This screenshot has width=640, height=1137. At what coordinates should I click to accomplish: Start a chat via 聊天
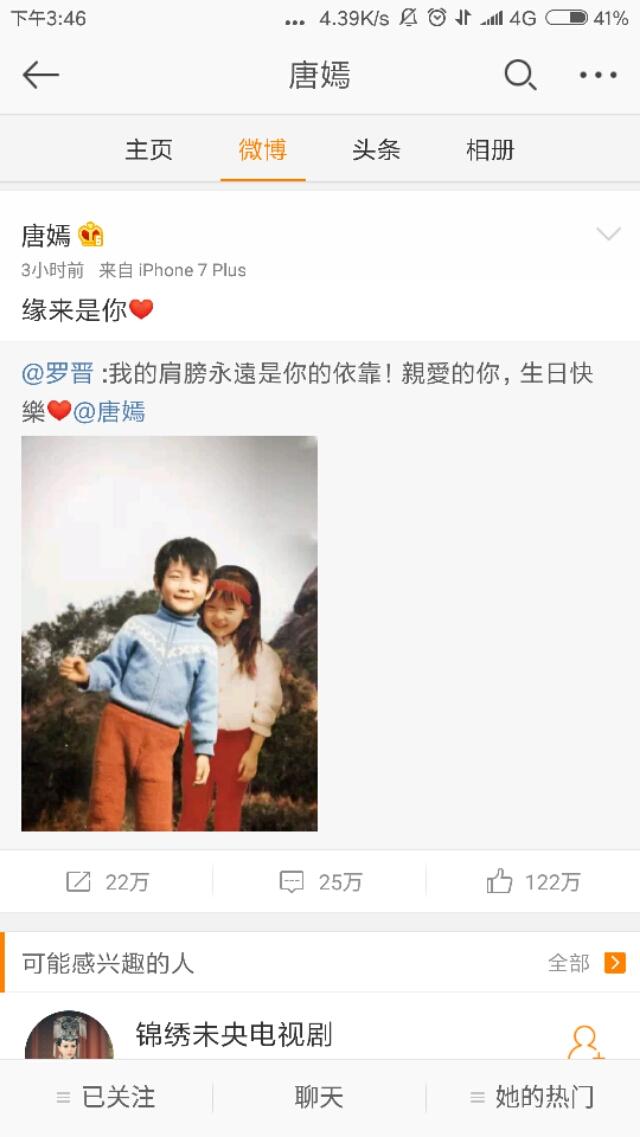(x=319, y=1097)
